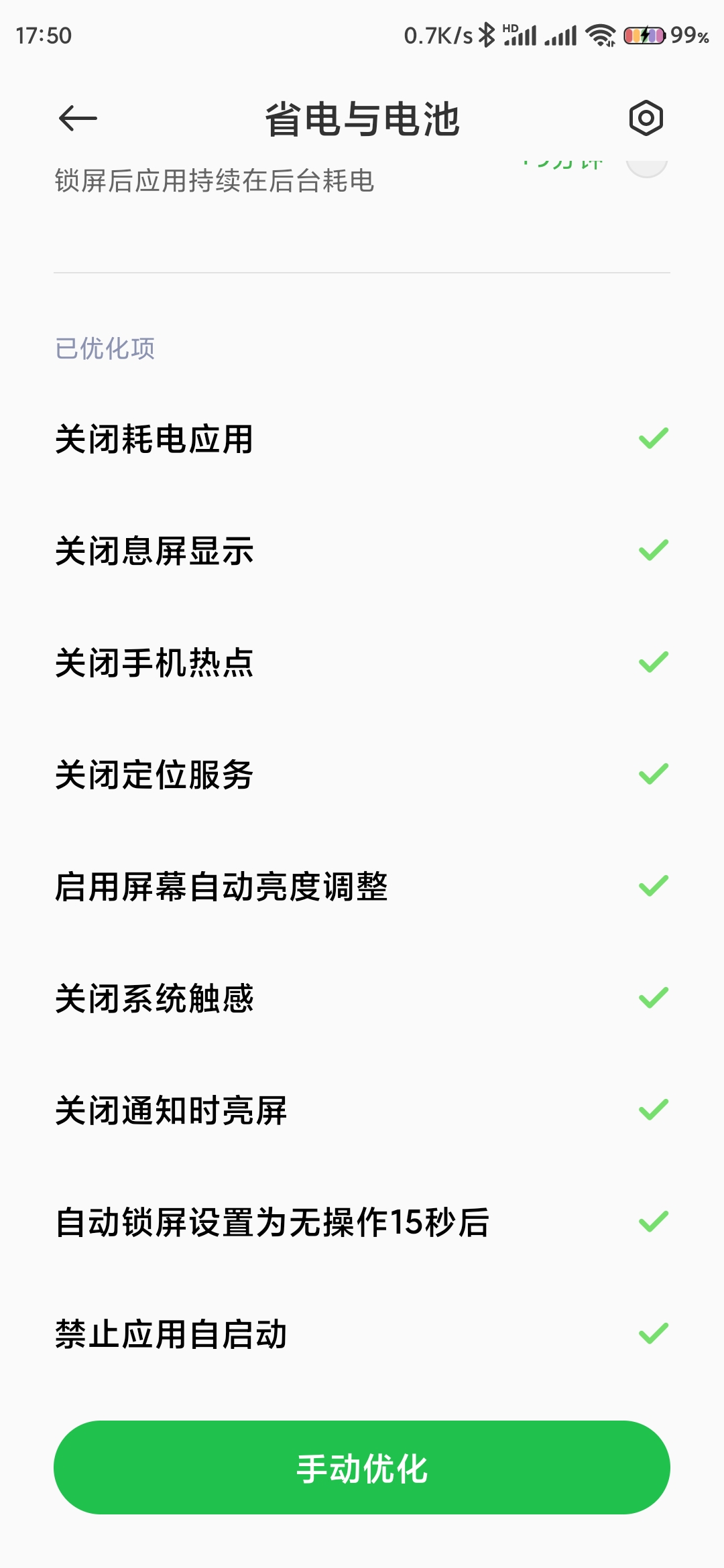Tap the 手动优化 button
724x1568 pixels.
click(x=362, y=1467)
